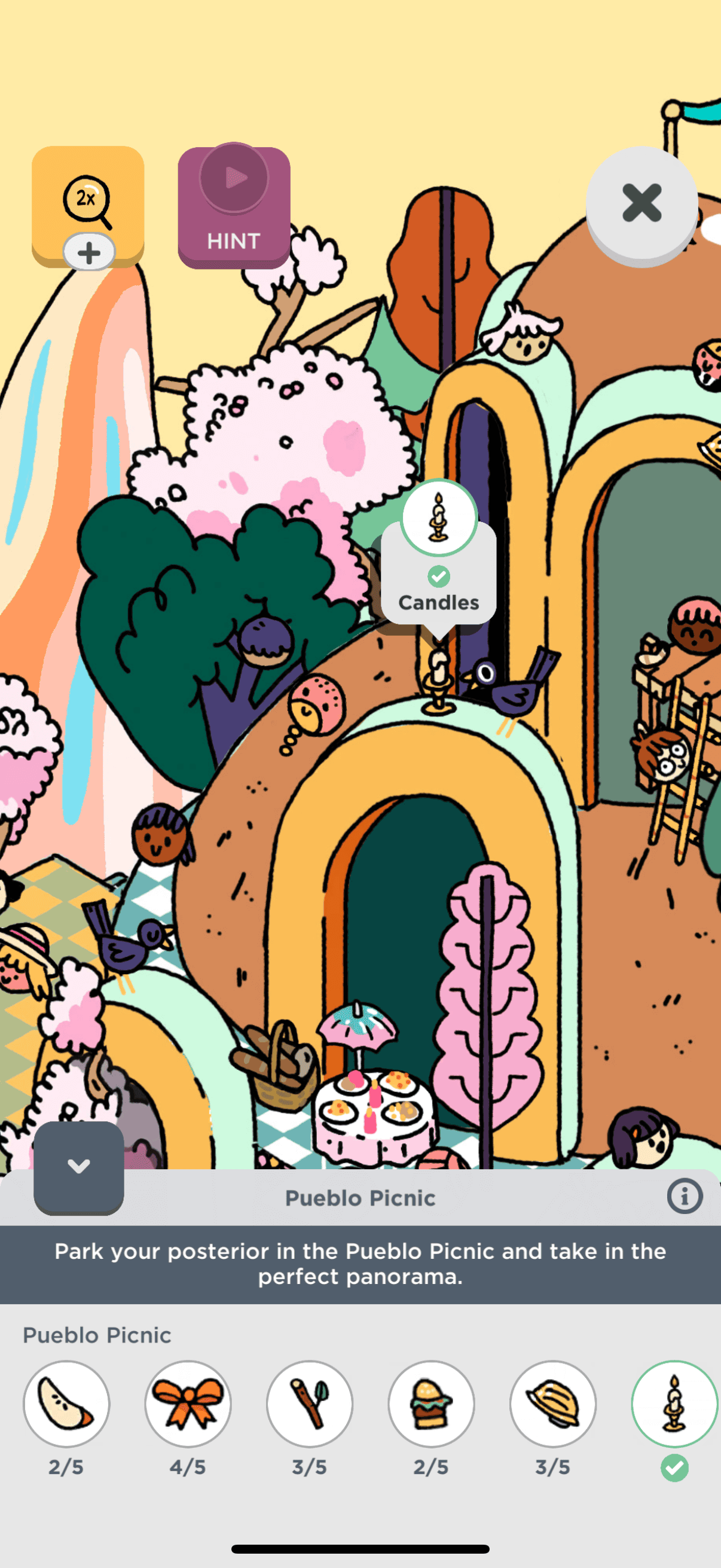This screenshot has width=721, height=1568.
Task: Select the orange bow item
Action: (188, 1404)
